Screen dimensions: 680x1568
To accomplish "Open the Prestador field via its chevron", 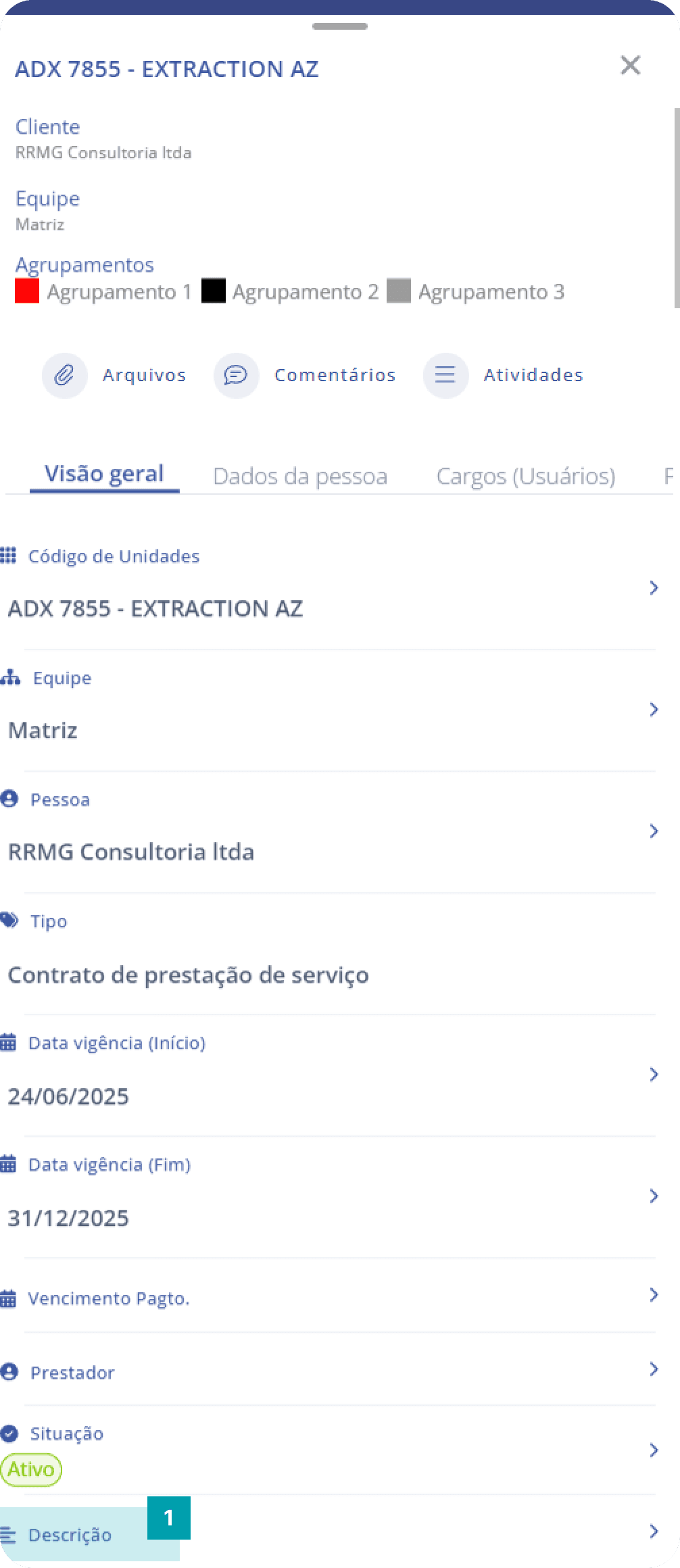I will point(654,1370).
